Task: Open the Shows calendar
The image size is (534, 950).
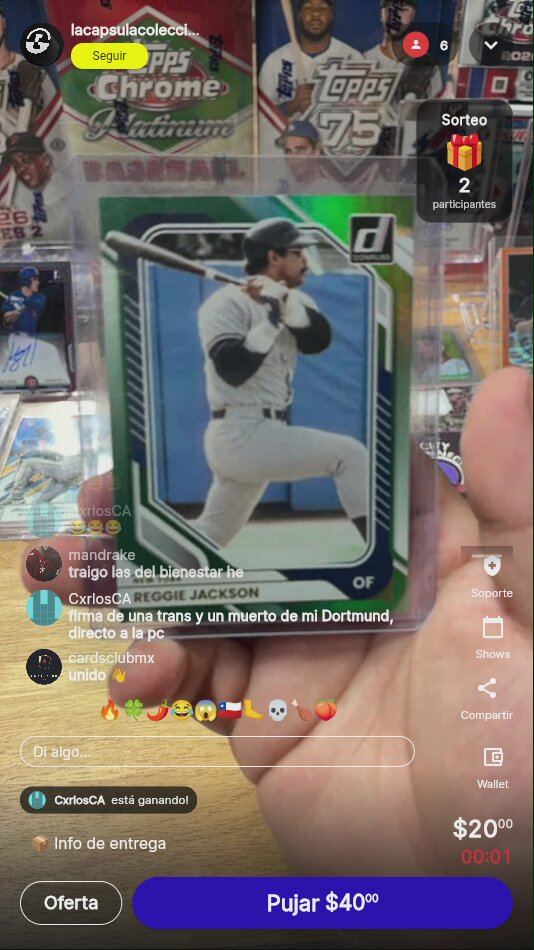Action: pyautogui.click(x=492, y=638)
